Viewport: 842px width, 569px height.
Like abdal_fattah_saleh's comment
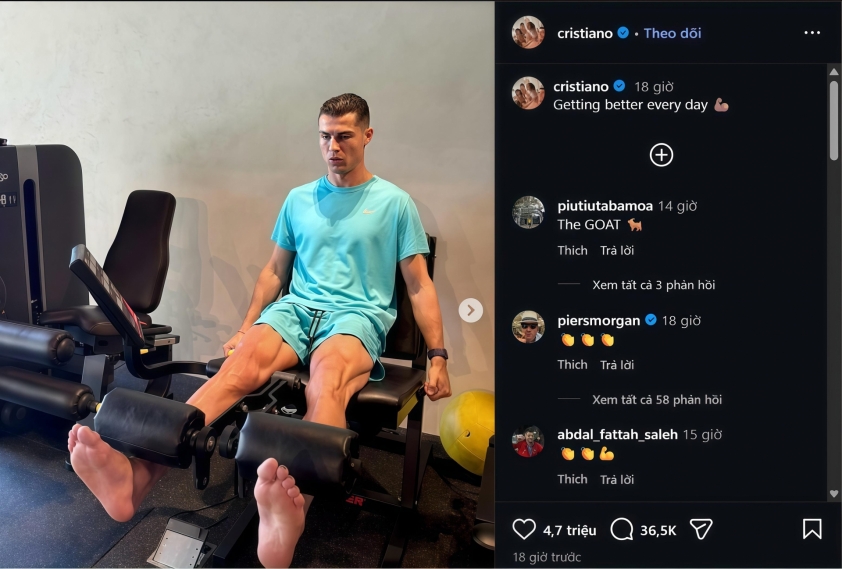click(x=572, y=479)
